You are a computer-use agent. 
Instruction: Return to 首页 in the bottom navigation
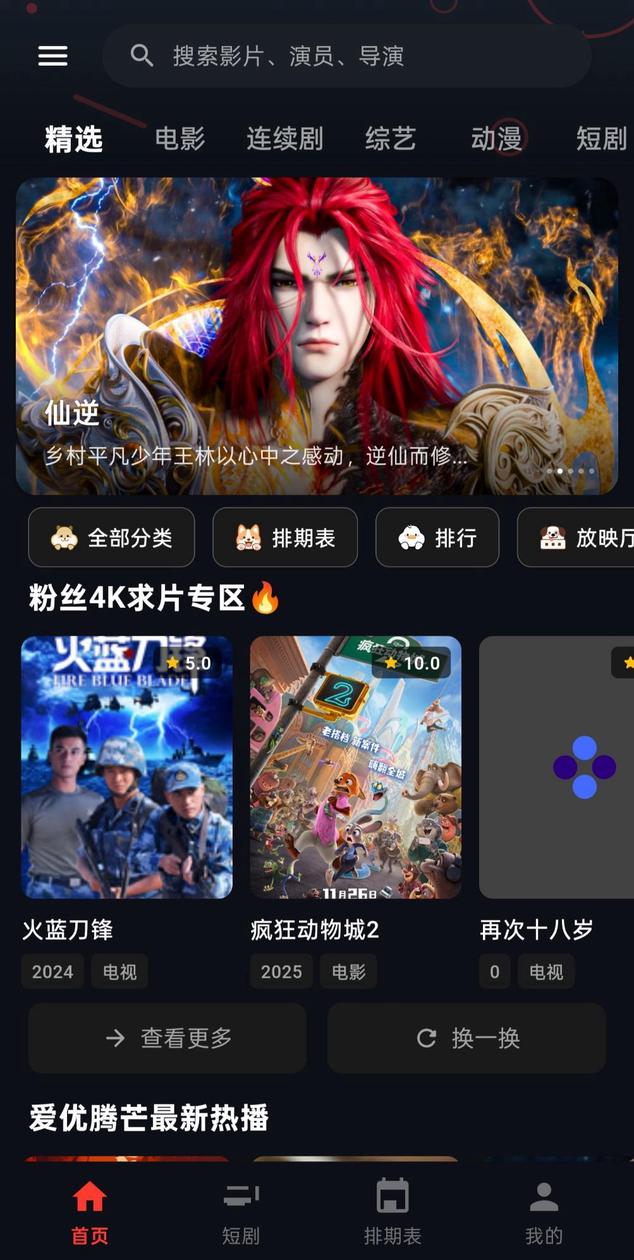[x=89, y=1211]
